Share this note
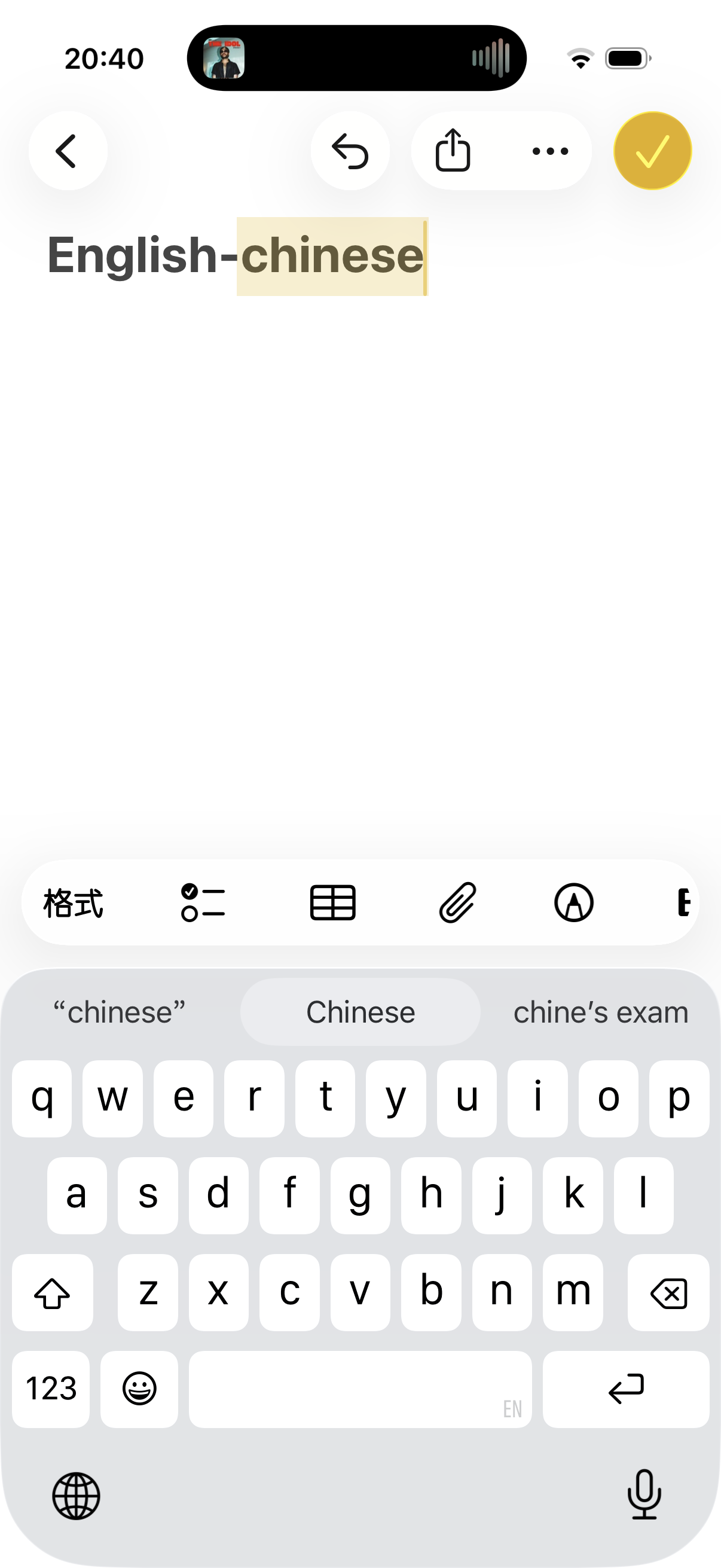This screenshot has height=1568, width=721. pyautogui.click(x=453, y=151)
